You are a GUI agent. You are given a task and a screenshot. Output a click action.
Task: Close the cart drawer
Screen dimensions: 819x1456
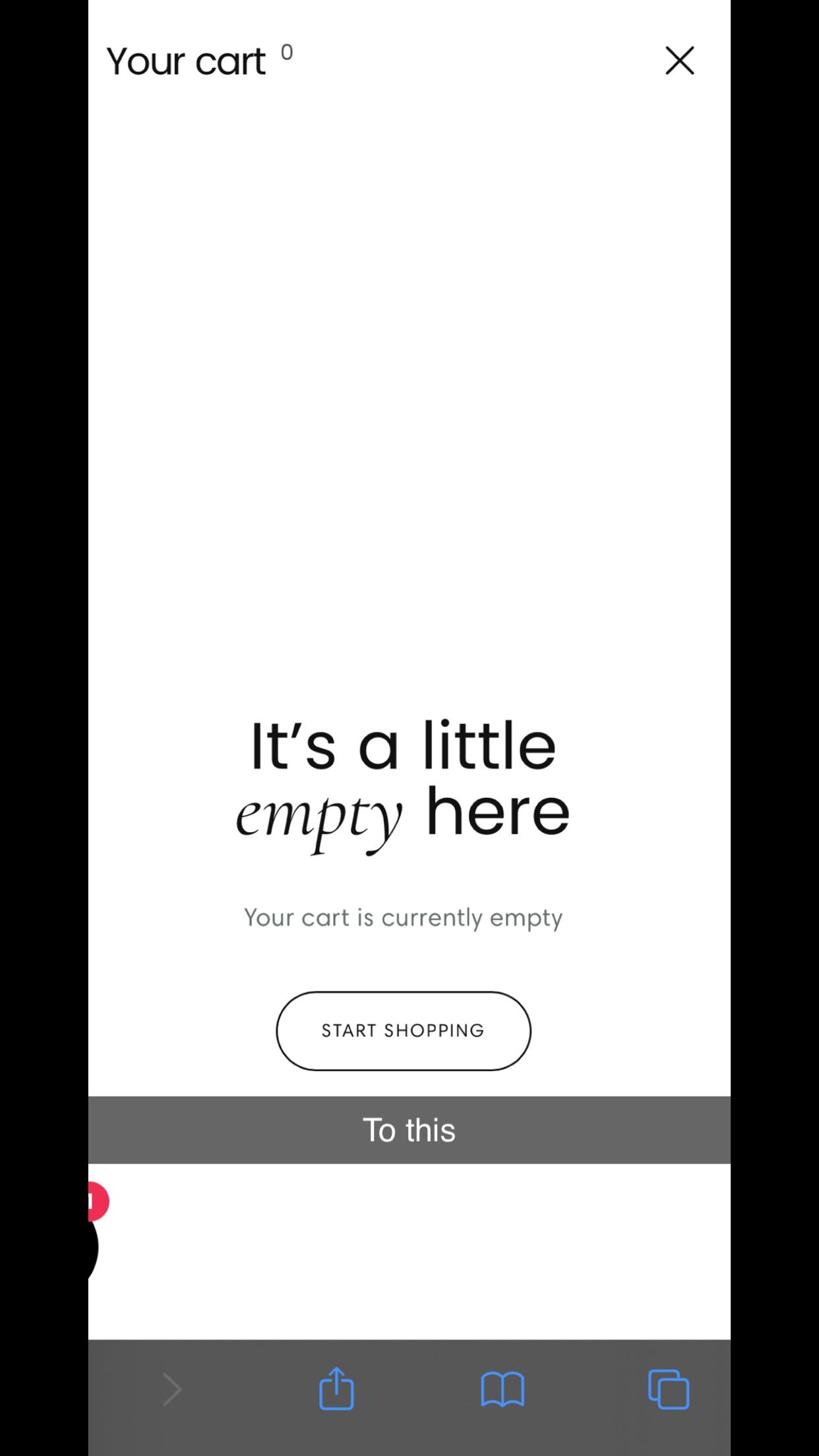point(679,61)
